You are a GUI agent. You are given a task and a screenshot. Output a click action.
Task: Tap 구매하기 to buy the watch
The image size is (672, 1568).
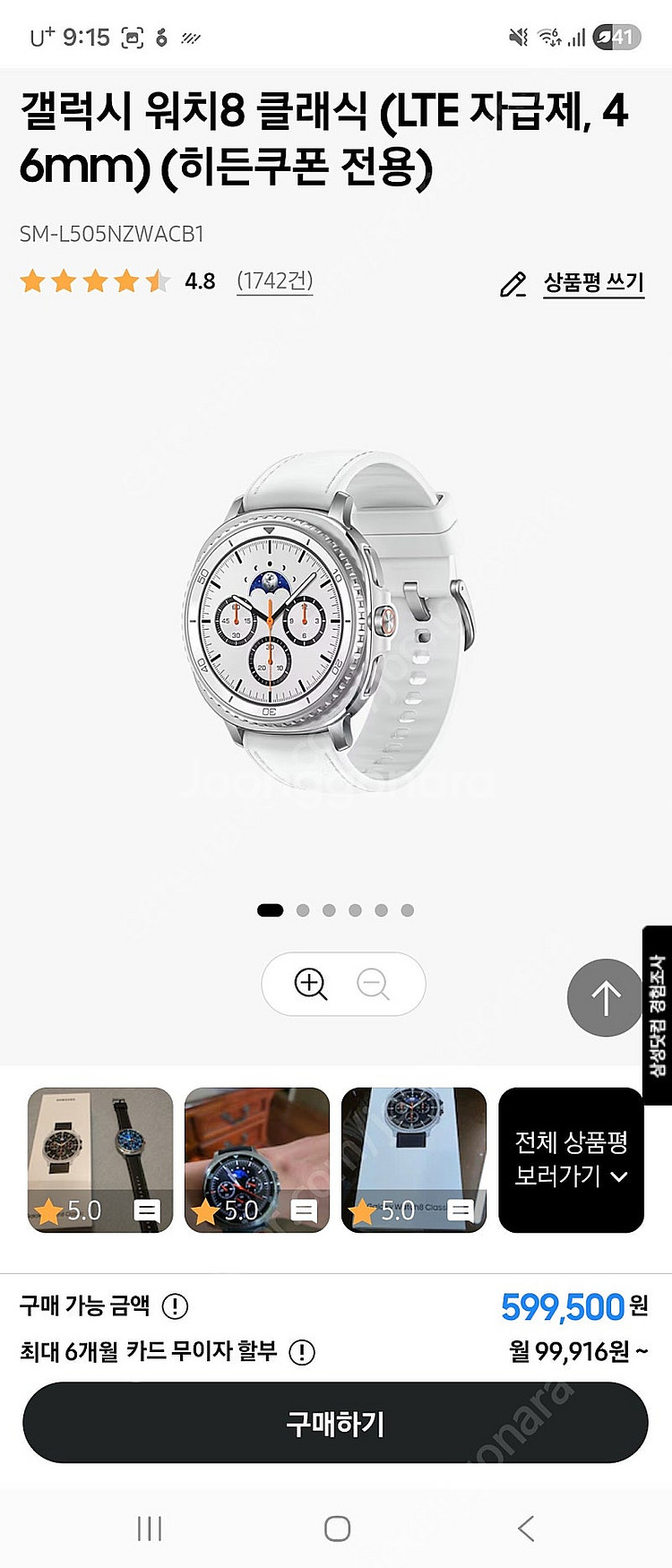point(335,1423)
